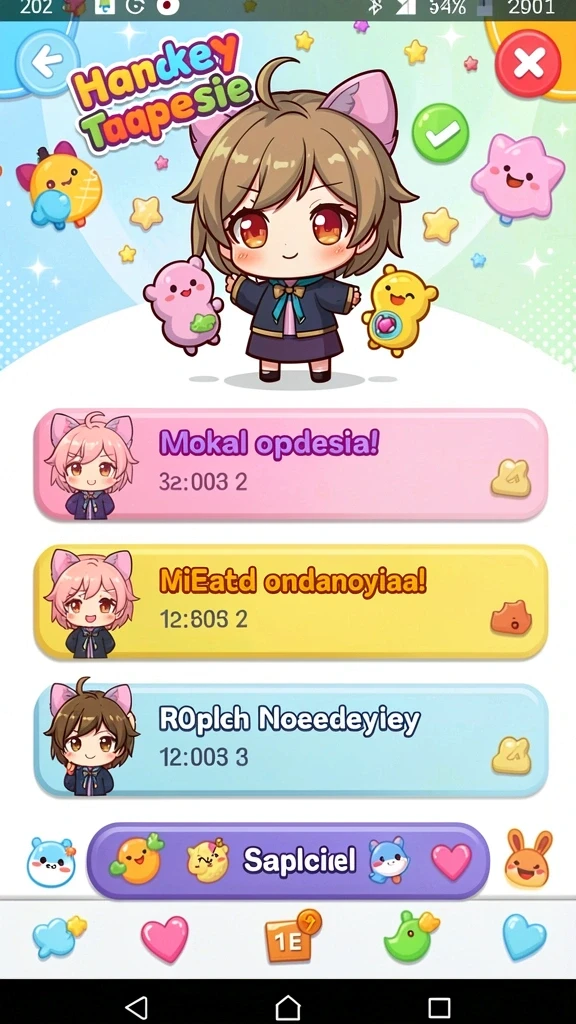Confirm with the green checkmark button
The width and height of the screenshot is (576, 1024).
[440, 133]
